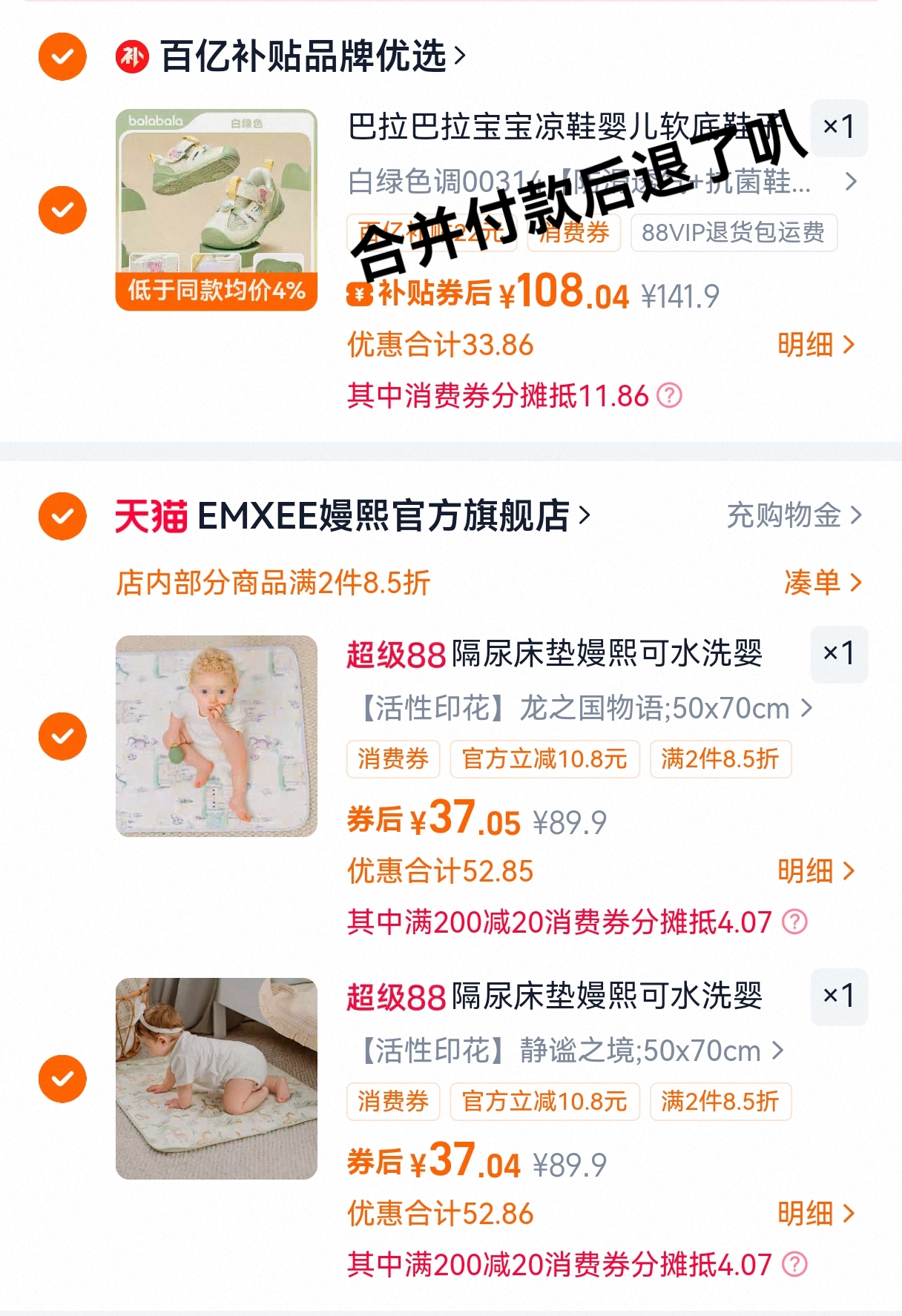Uncheck the EMXEE嫚熙官方旗舰店 store checkbox
902x1316 pixels.
click(x=62, y=516)
